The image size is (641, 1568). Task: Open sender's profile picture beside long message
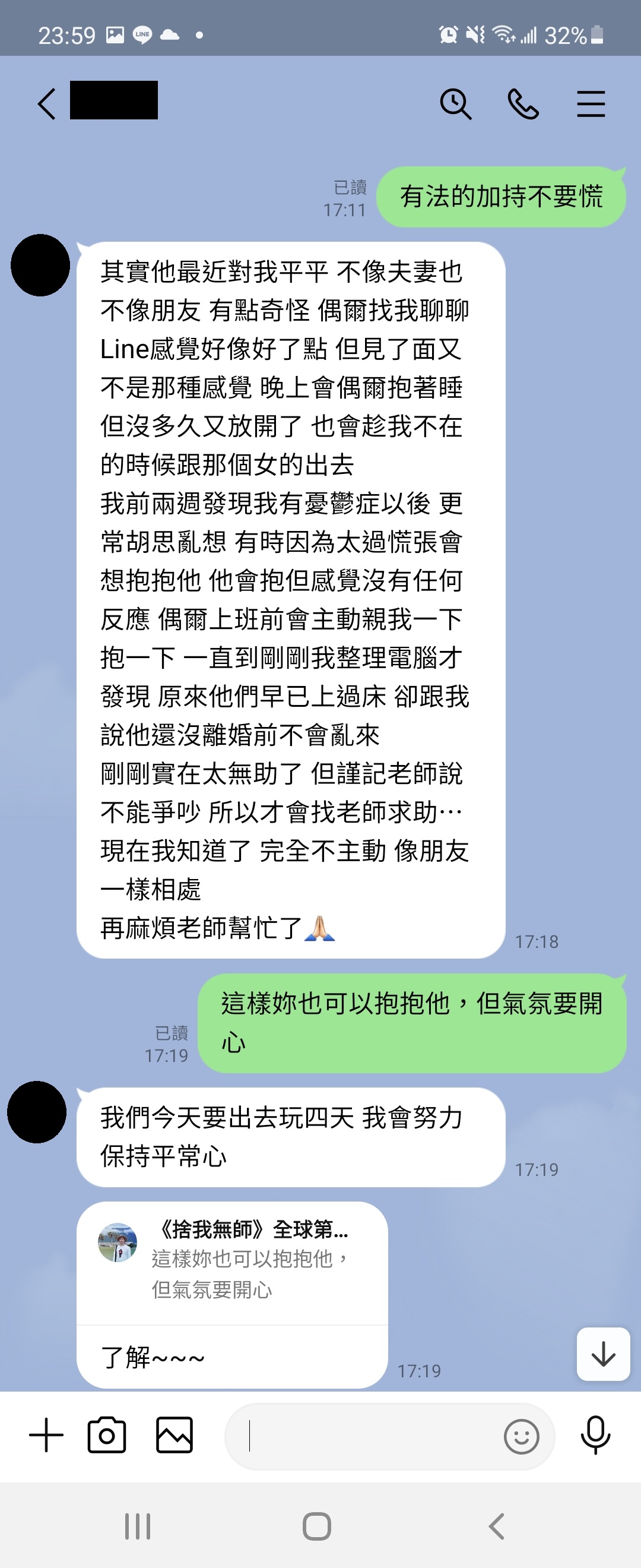(x=40, y=265)
